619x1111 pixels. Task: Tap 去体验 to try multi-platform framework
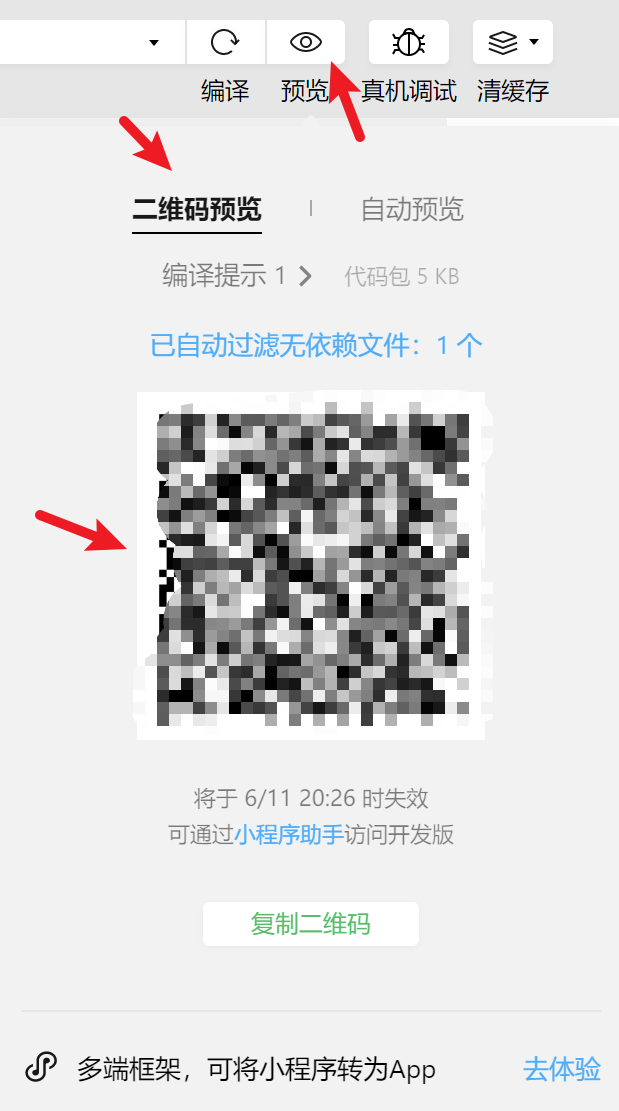click(x=562, y=1069)
